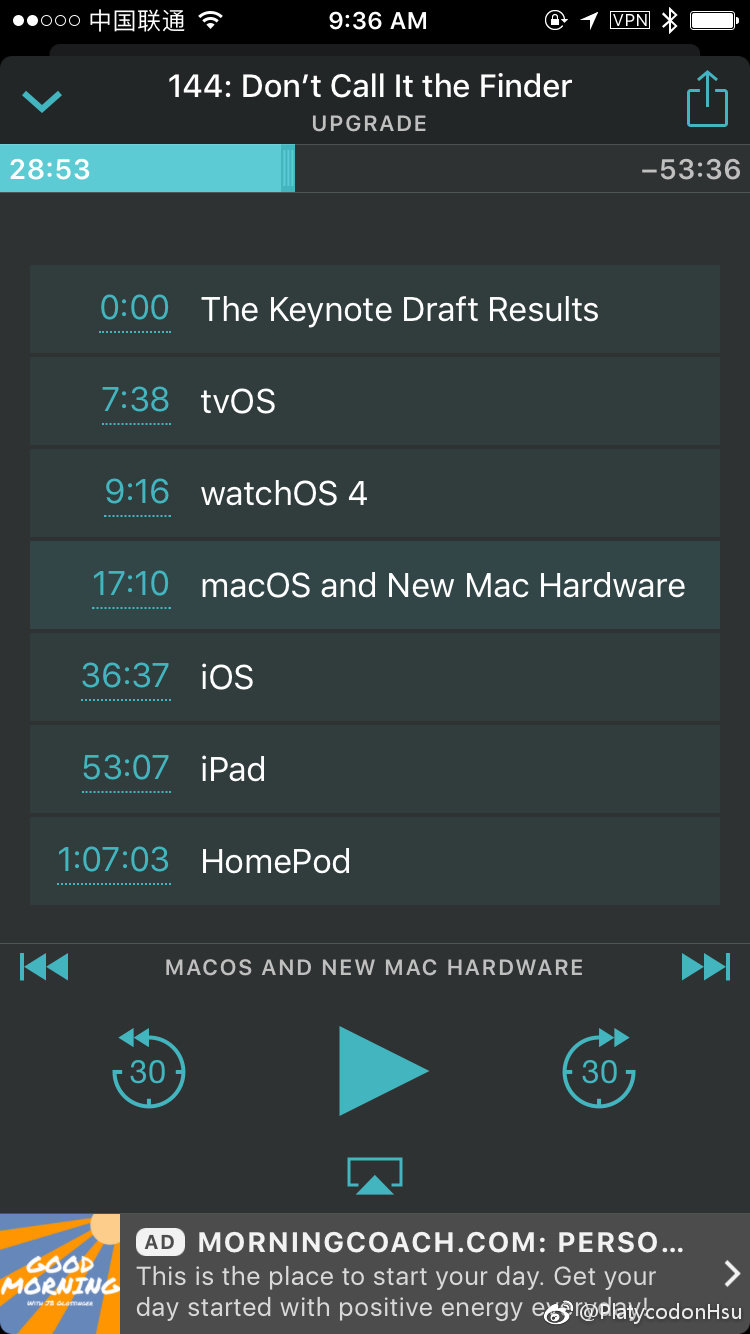The image size is (750, 1334).
Task: Share this episode
Action: [x=707, y=99]
